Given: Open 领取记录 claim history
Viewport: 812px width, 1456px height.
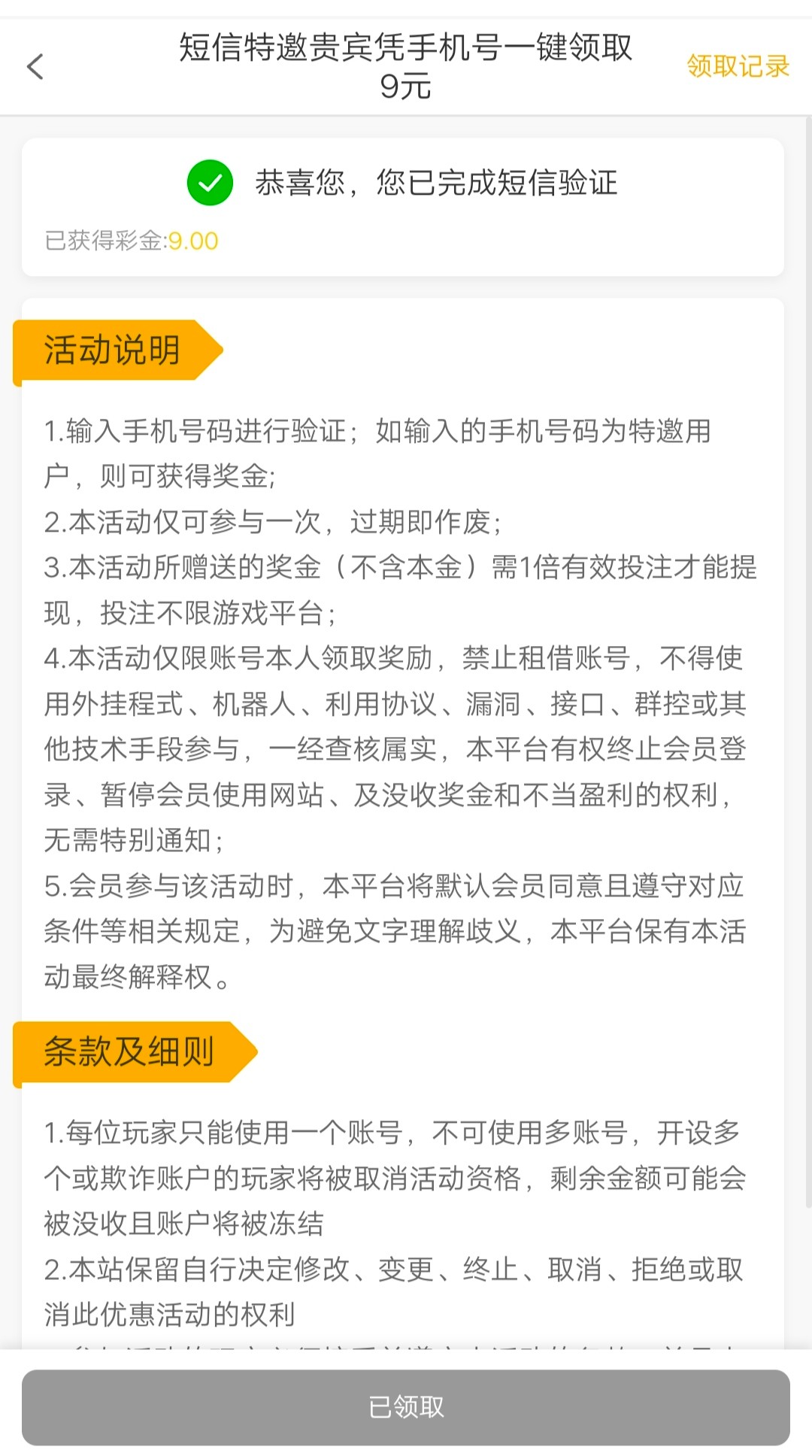Looking at the screenshot, I should pos(737,66).
